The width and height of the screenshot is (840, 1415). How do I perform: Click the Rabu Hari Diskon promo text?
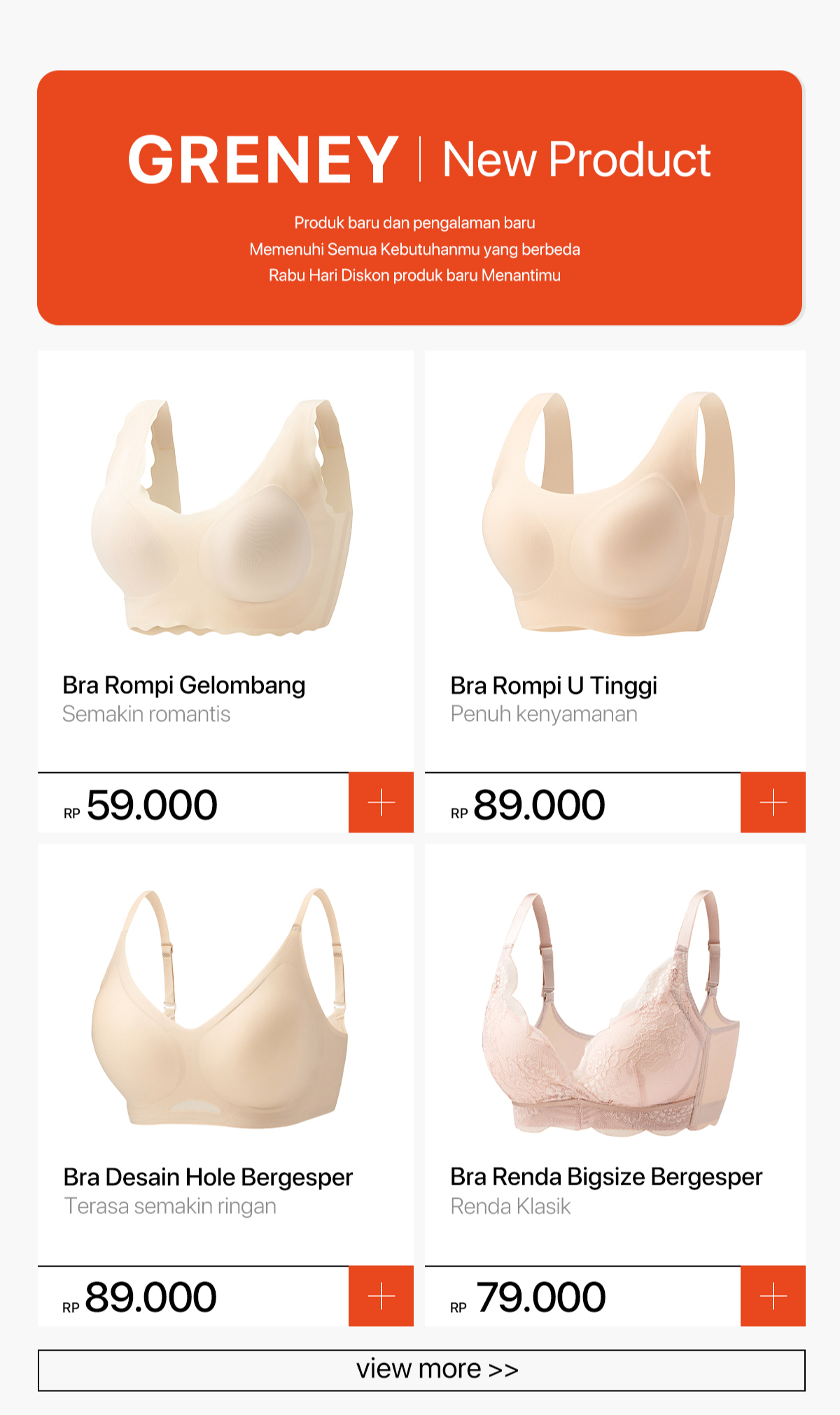click(416, 275)
